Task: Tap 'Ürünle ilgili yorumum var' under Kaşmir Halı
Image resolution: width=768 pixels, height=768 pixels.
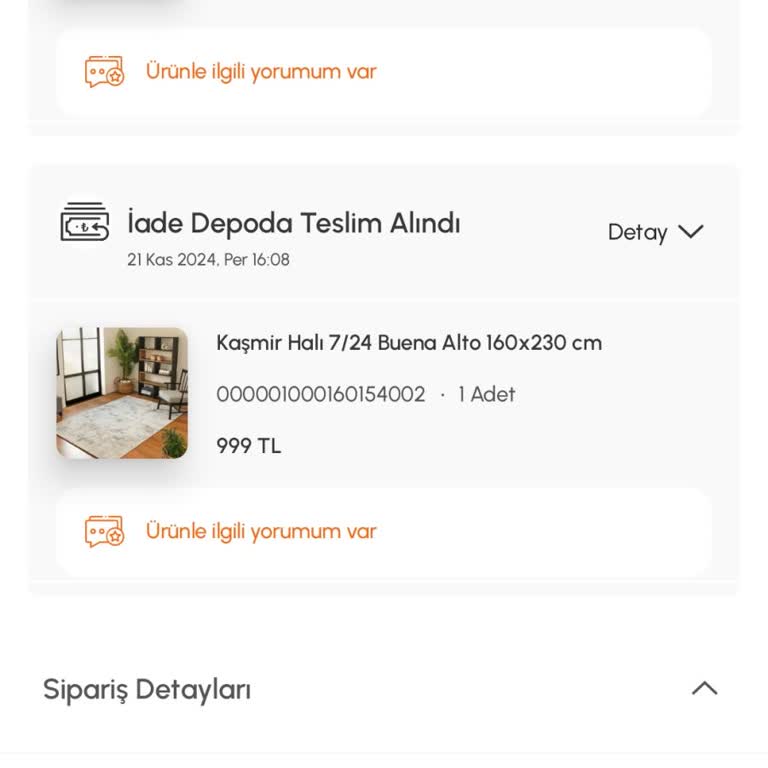Action: tap(261, 531)
